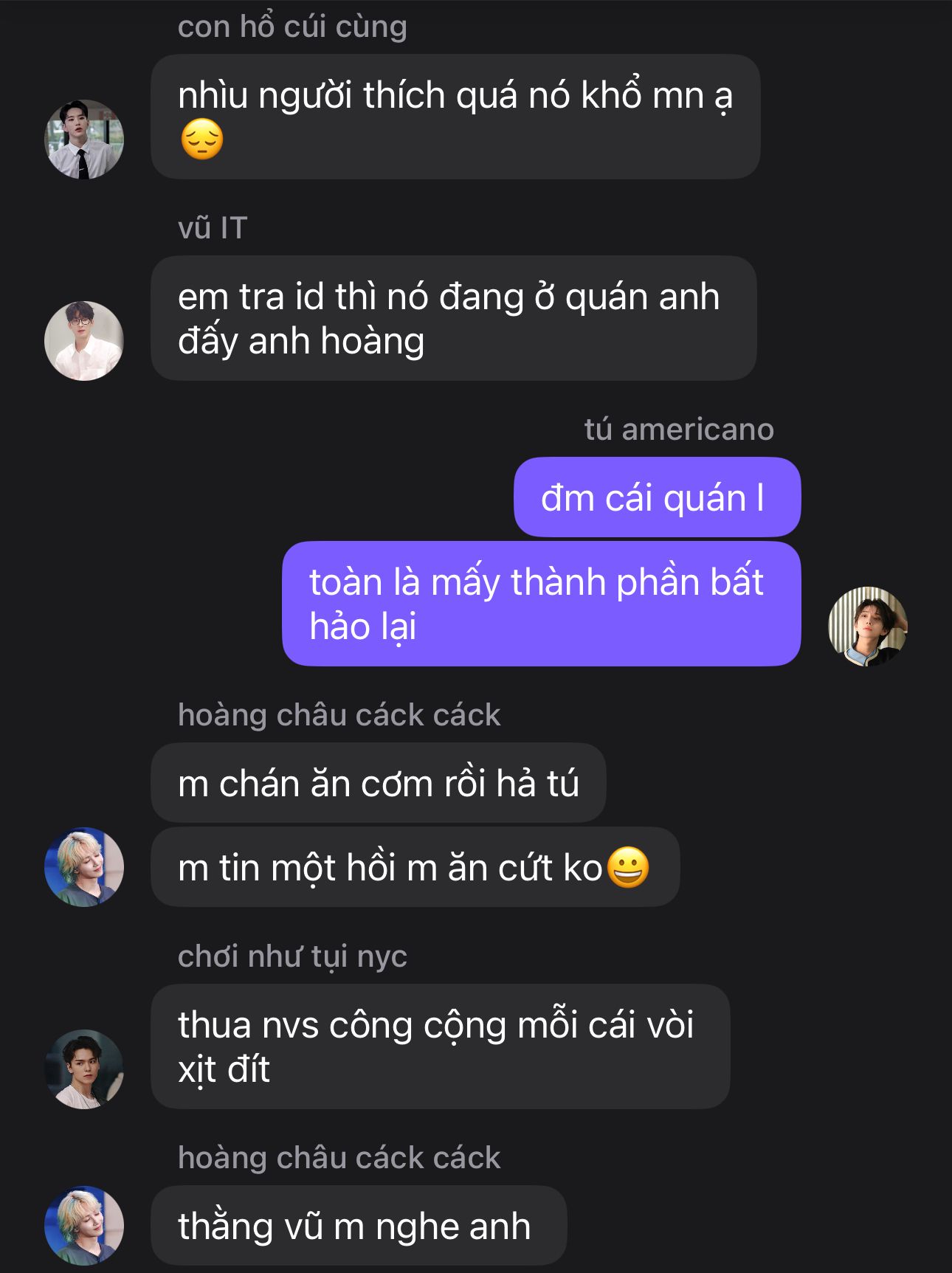
Task: Tap avatar next to "thằng vũ m nghe anh"
Action: (84, 1226)
